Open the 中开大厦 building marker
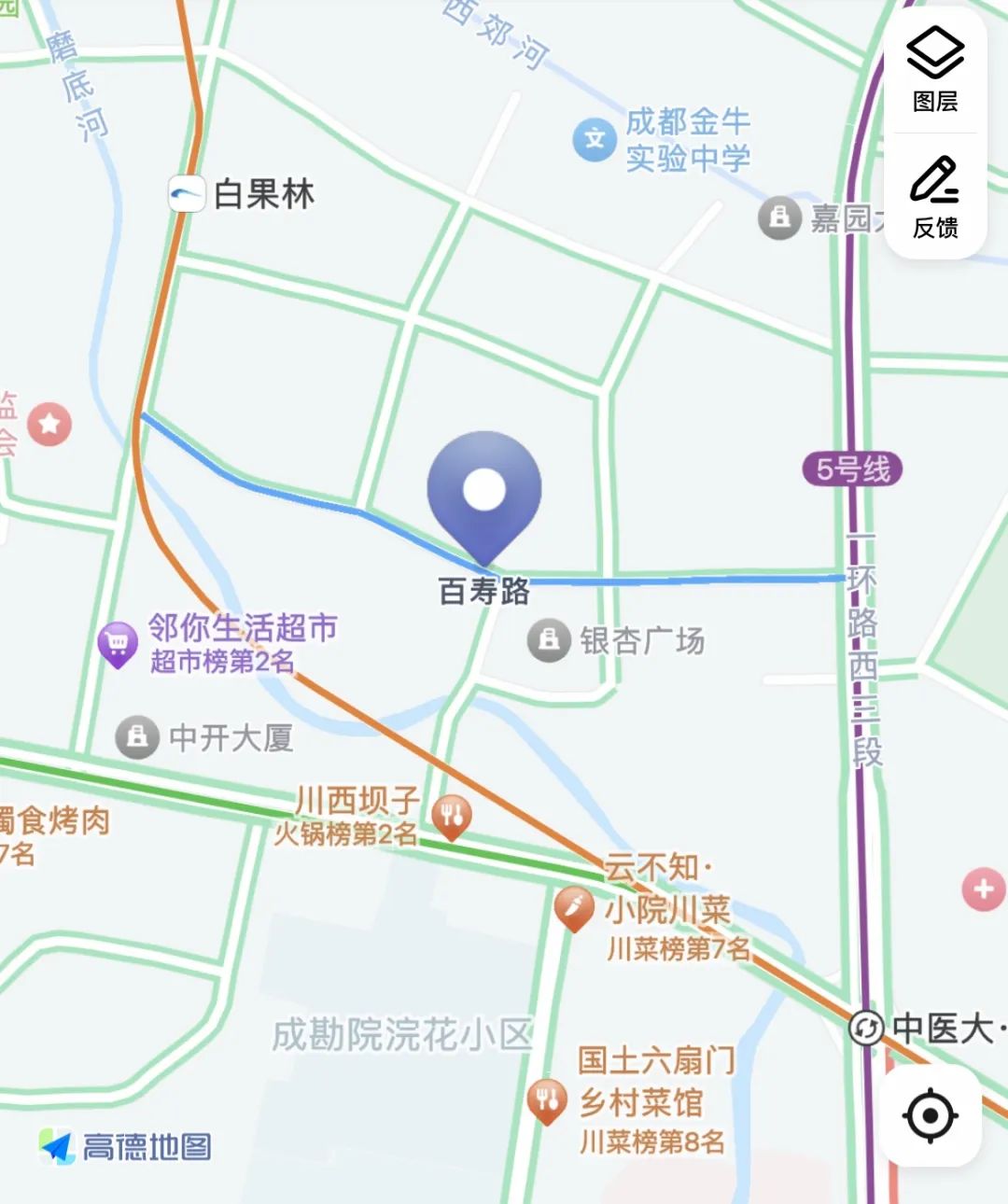This screenshot has width=1008, height=1204. point(137,737)
